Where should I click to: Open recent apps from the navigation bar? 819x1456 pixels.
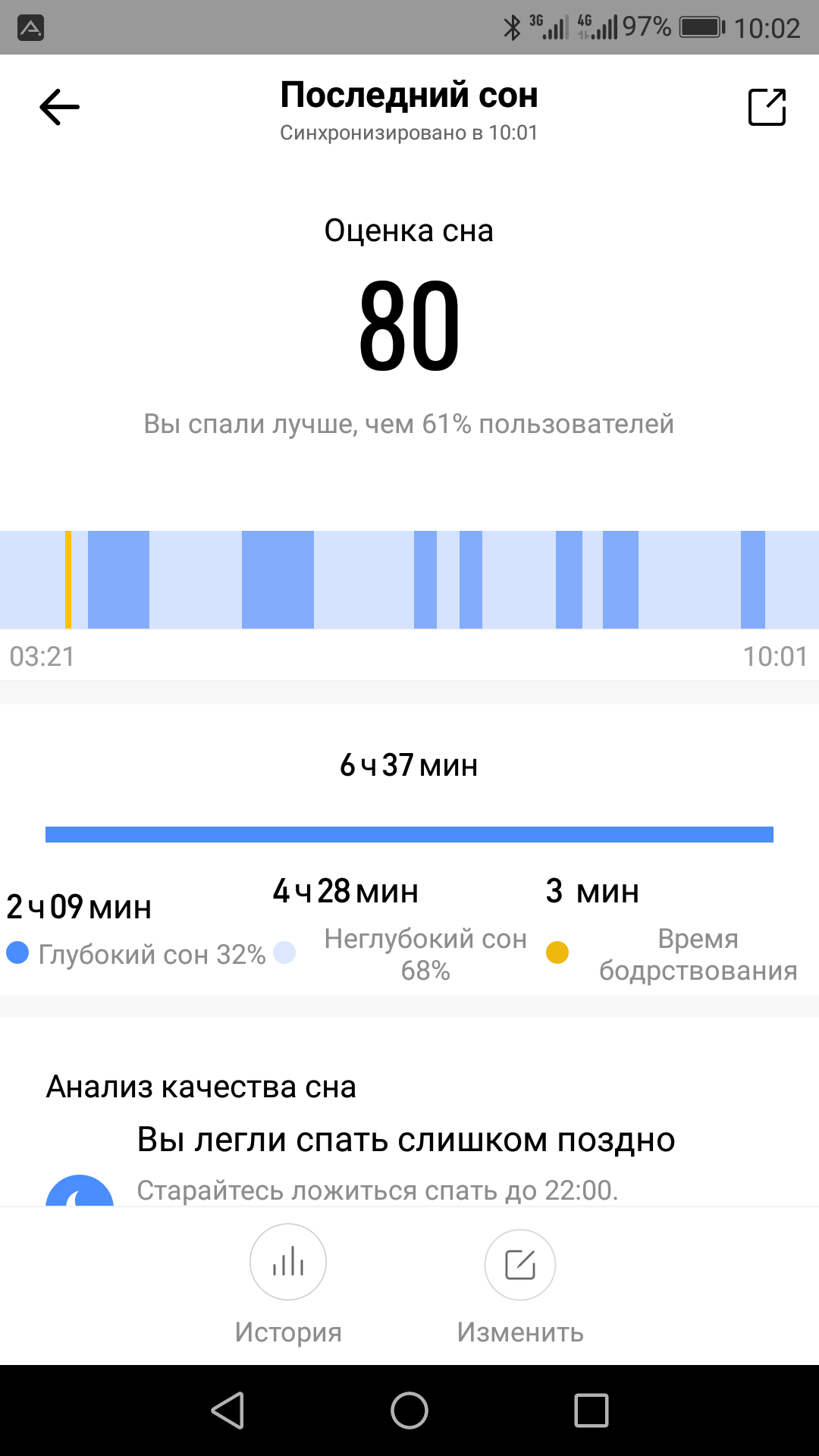pos(591,1410)
